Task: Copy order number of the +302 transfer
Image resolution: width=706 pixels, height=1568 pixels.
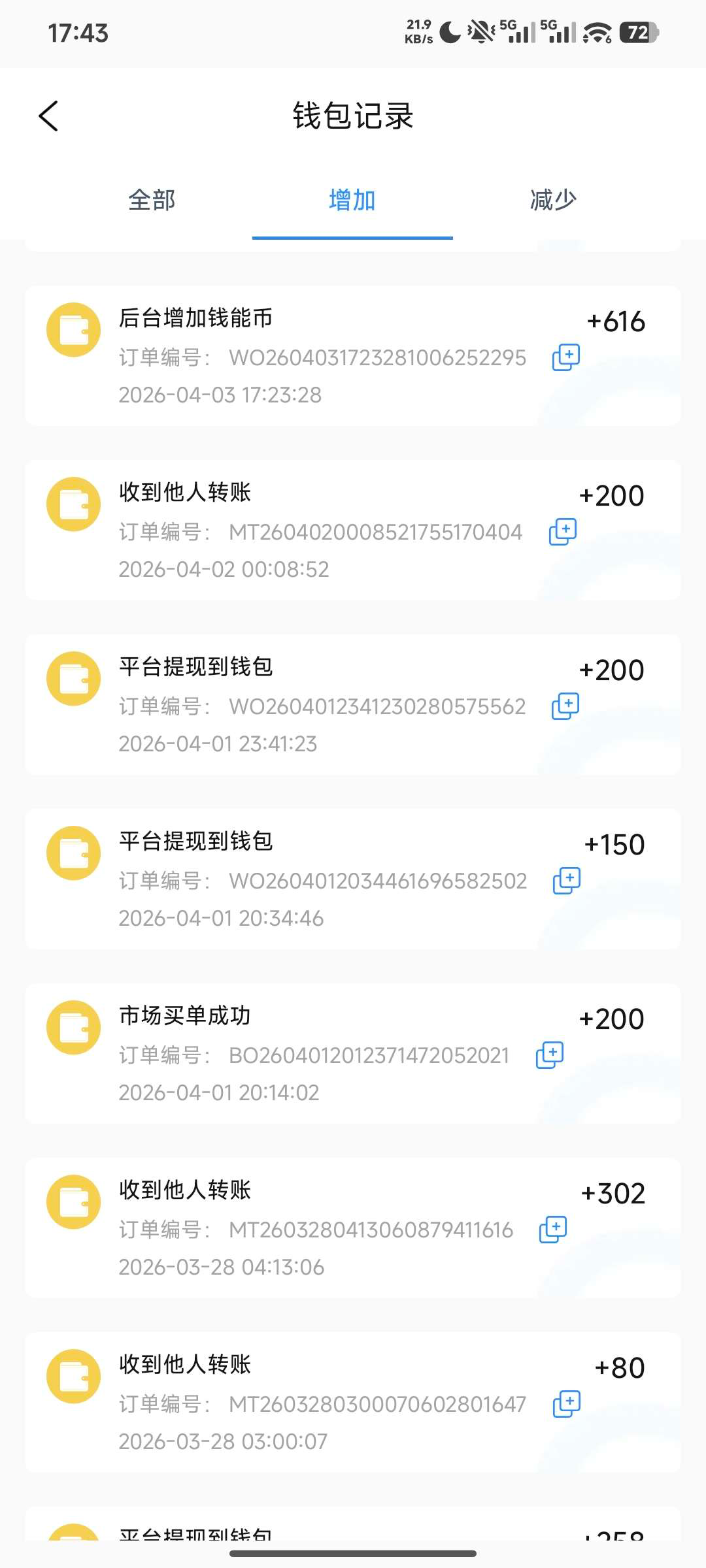Action: [x=553, y=1230]
